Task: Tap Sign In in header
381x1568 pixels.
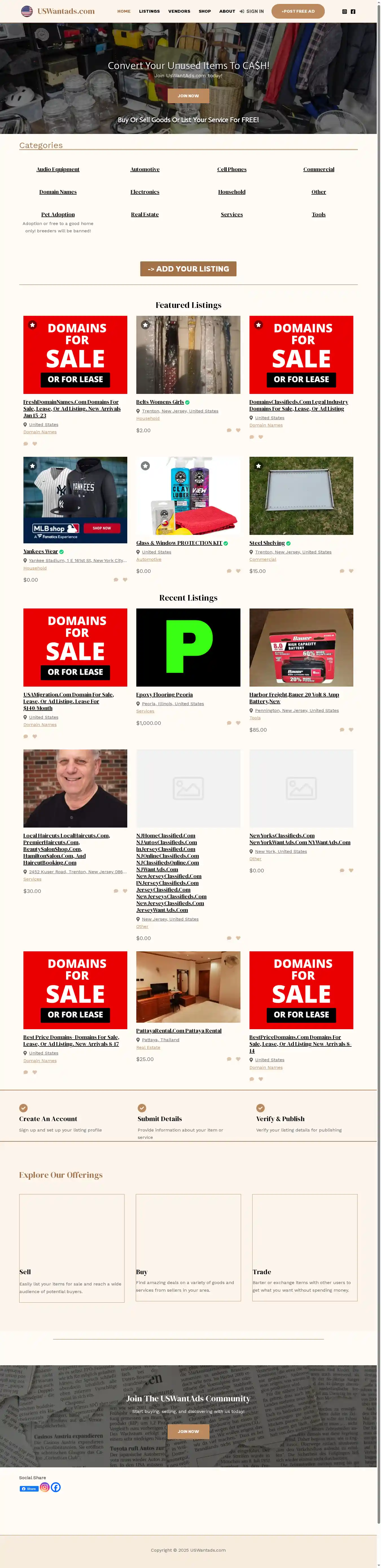Action: (x=252, y=11)
